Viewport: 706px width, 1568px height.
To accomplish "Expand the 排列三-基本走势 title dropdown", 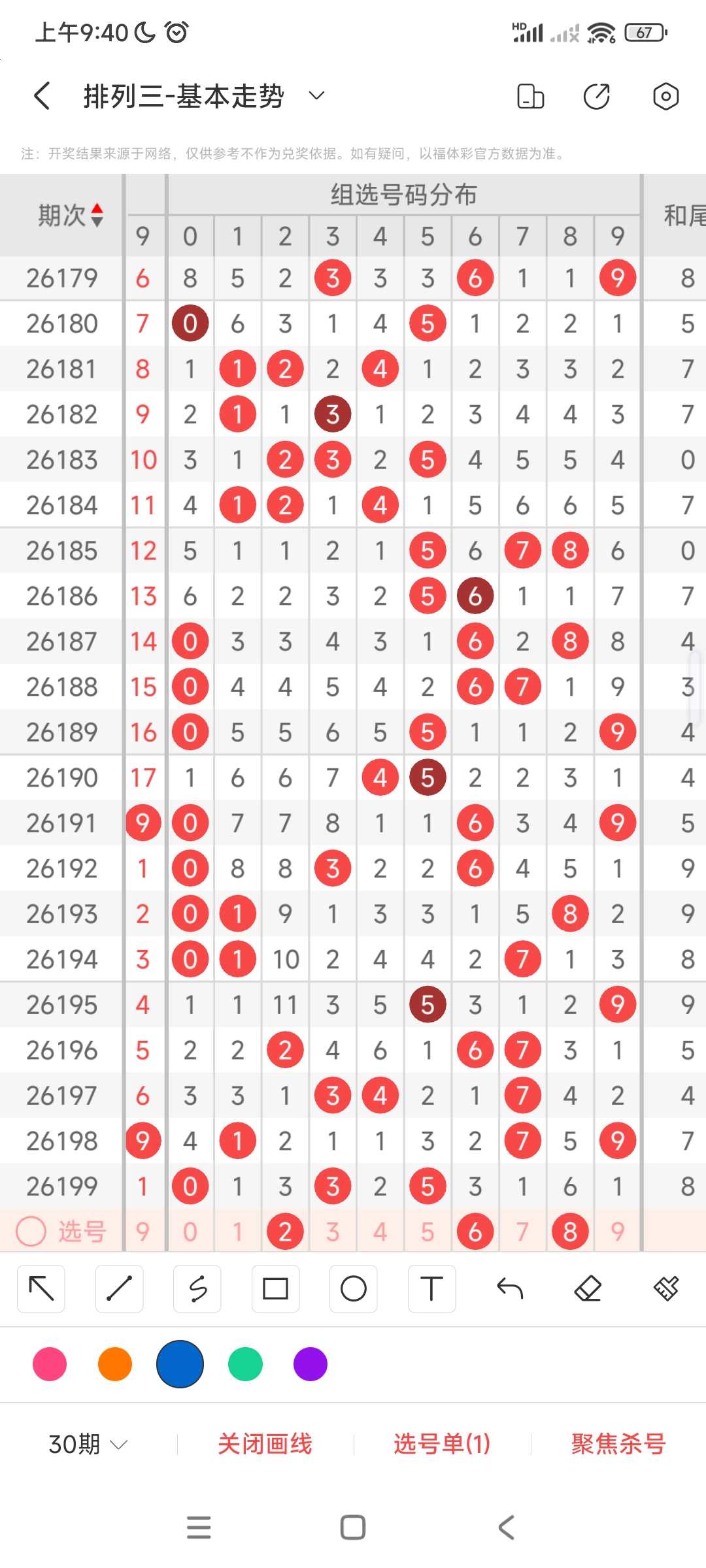I will (x=316, y=96).
